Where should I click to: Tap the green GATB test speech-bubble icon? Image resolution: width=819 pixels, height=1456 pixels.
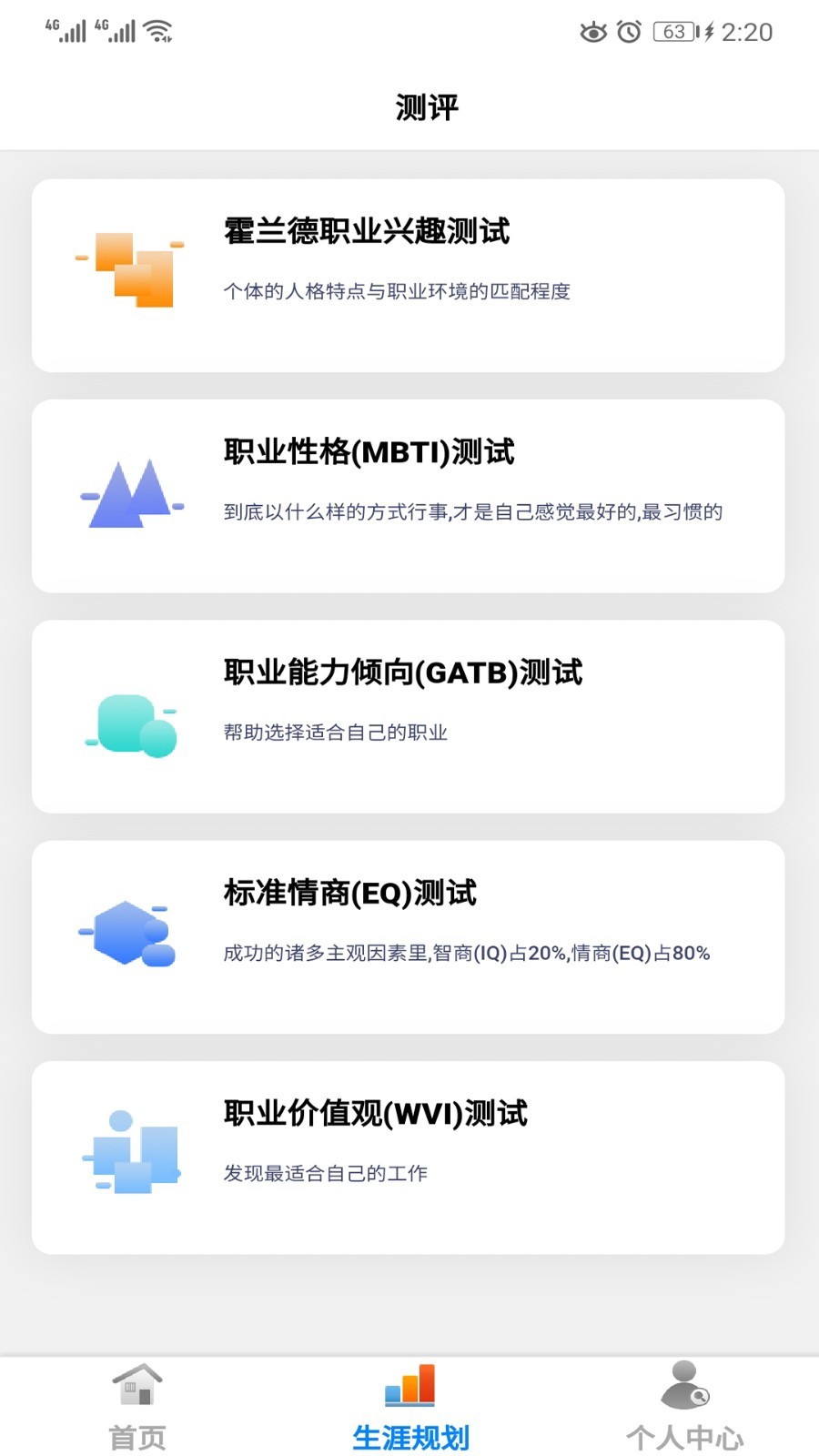(131, 723)
